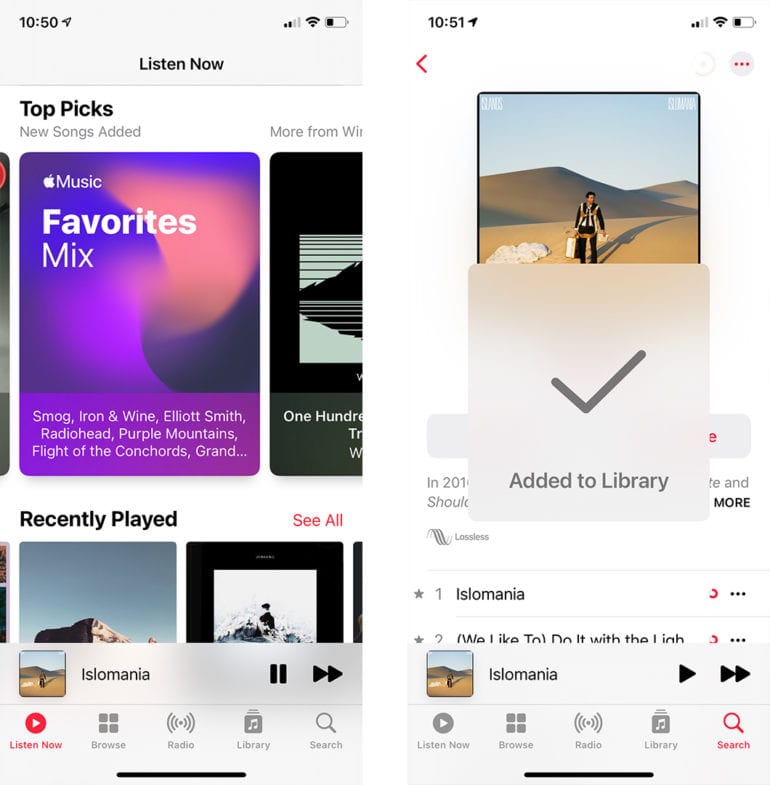Resume playback with the play button
Viewport: 770px width, 785px height.
[x=687, y=674]
